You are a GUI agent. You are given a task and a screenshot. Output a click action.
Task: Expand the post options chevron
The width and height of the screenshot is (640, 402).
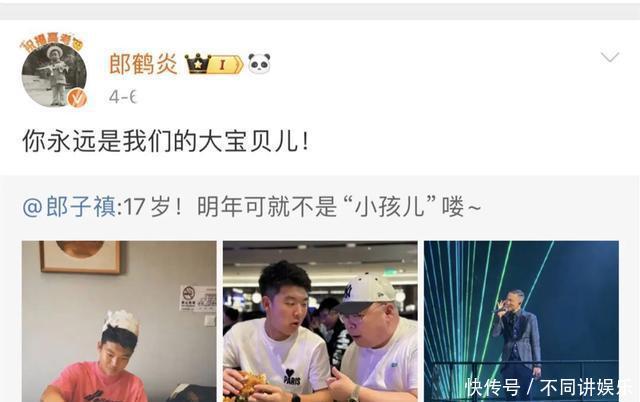tap(609, 58)
